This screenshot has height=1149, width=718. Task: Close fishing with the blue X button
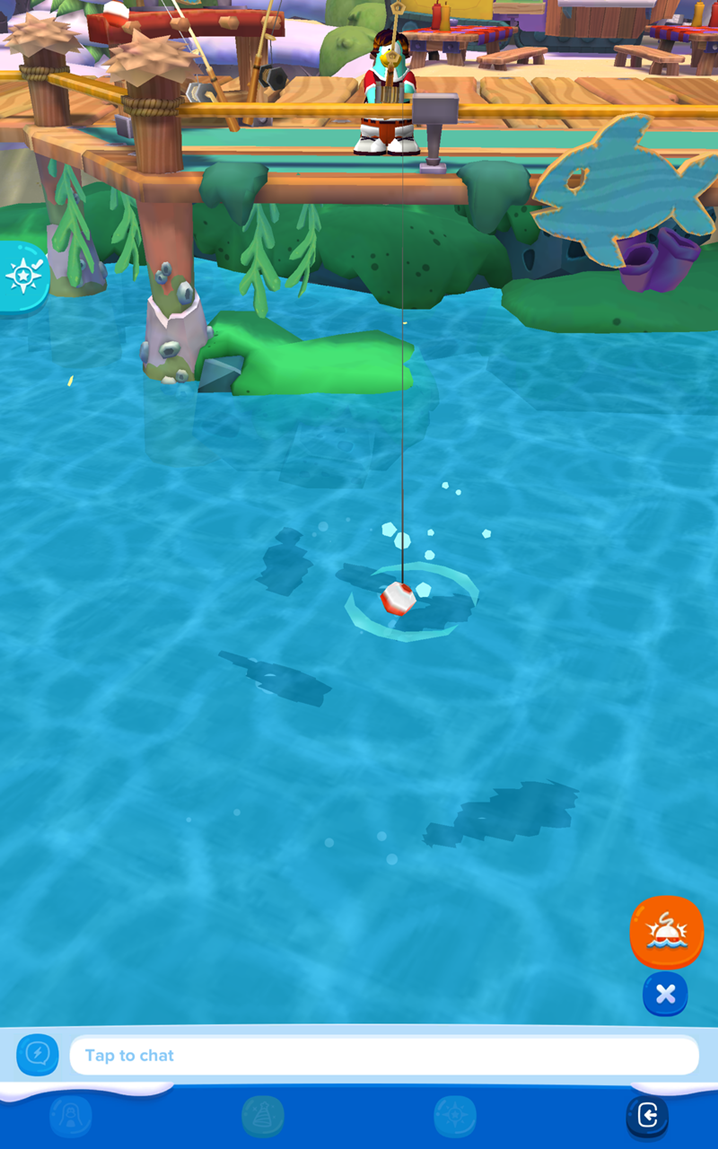[665, 994]
